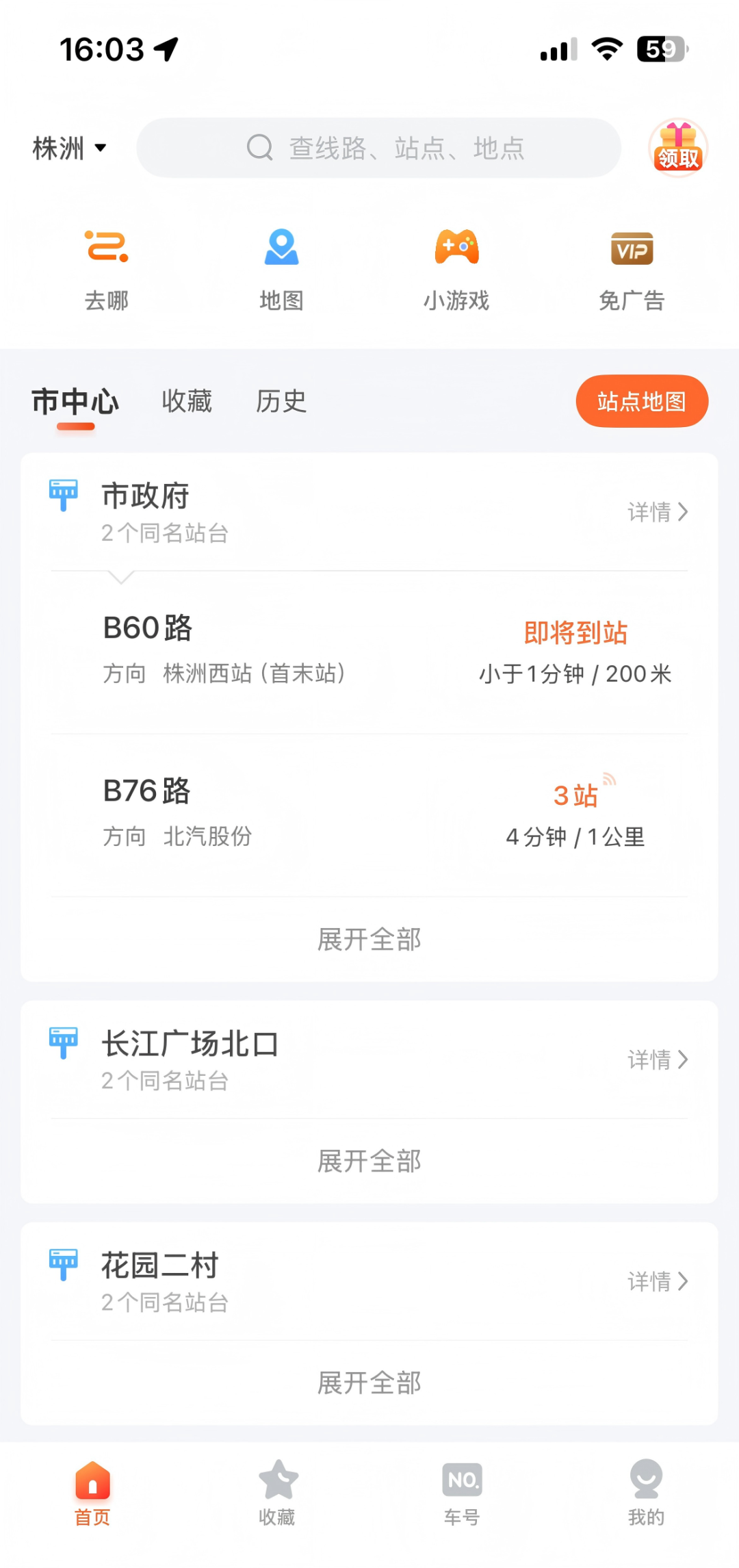Expand 展开全部 under 市政府 station

coord(369,939)
